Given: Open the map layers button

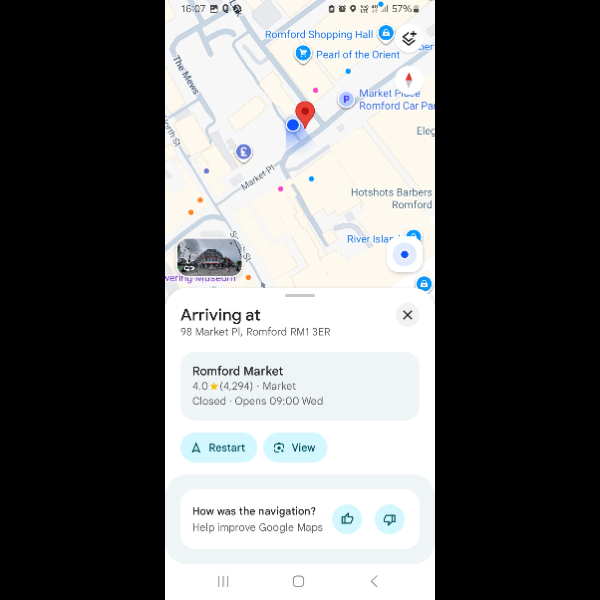Looking at the screenshot, I should click(x=409, y=38).
